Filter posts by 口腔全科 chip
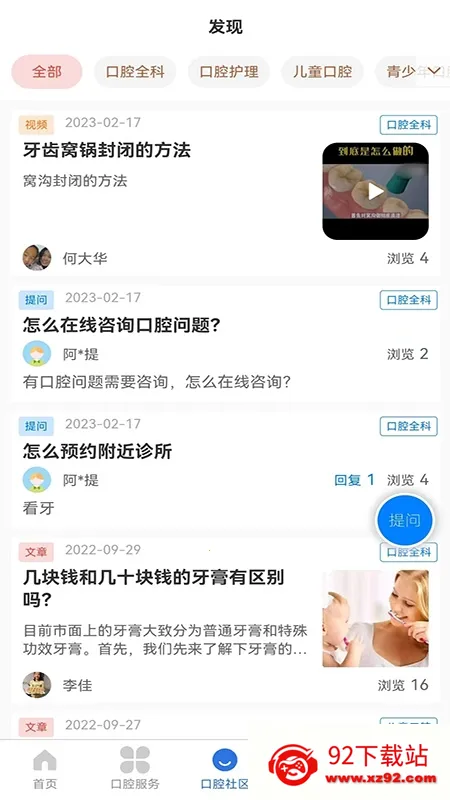The height and width of the screenshot is (800, 450). [x=135, y=72]
